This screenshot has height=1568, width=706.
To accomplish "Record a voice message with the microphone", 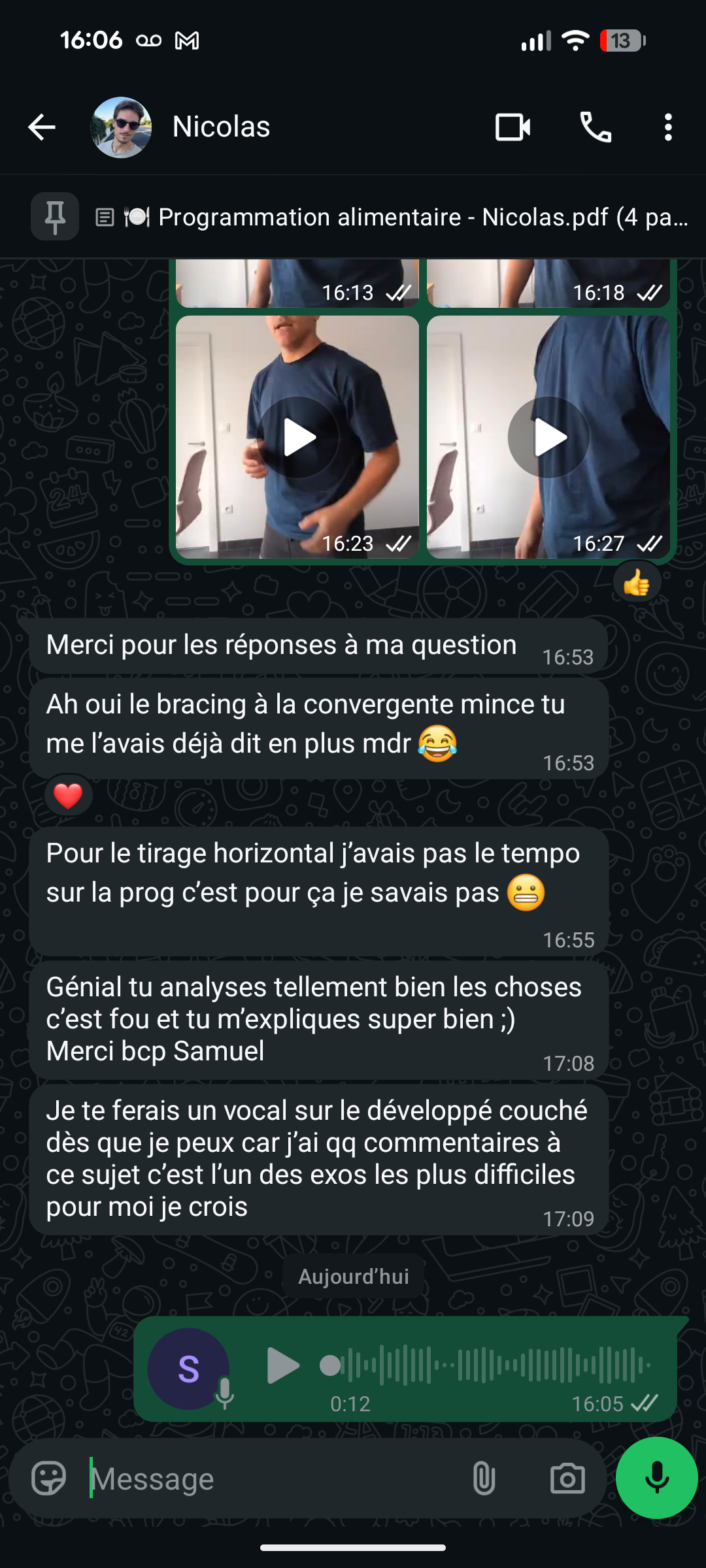I will pyautogui.click(x=656, y=1478).
